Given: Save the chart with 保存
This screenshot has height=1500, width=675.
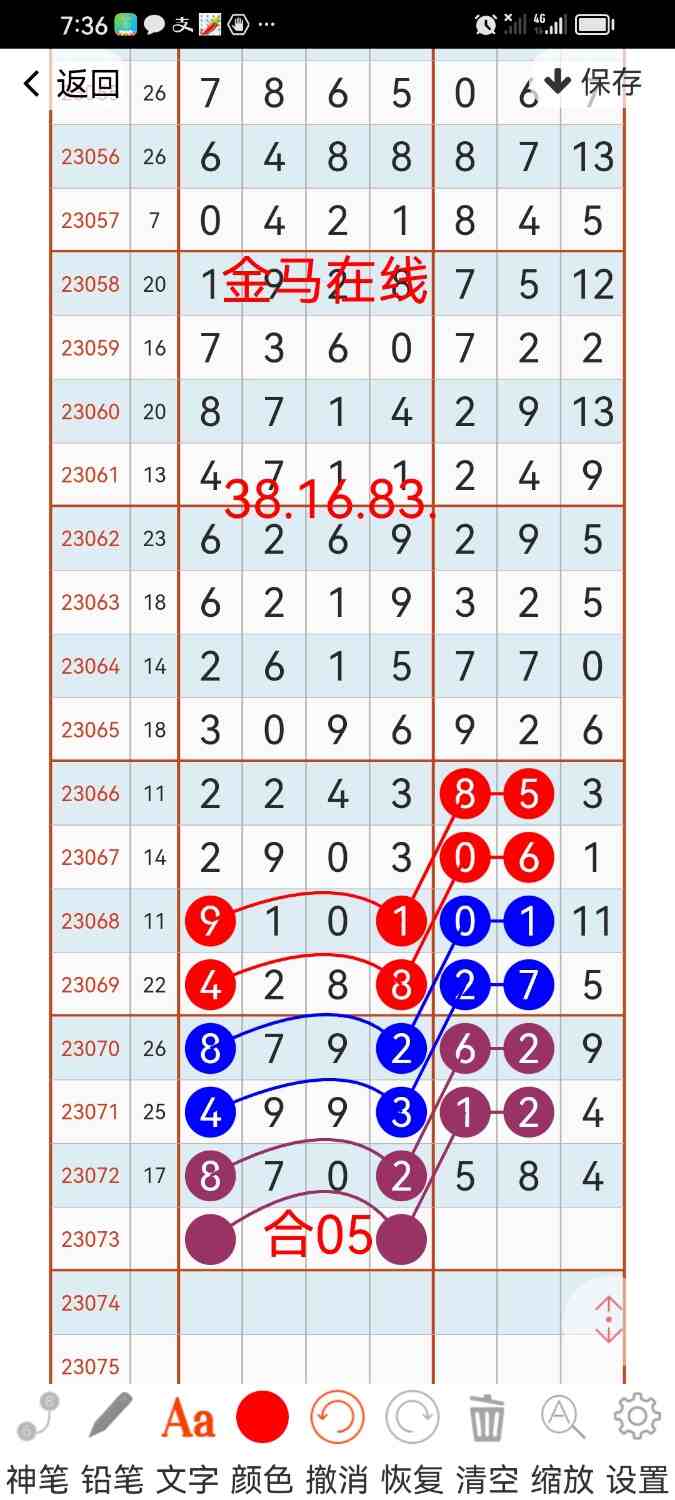Looking at the screenshot, I should click(594, 82).
